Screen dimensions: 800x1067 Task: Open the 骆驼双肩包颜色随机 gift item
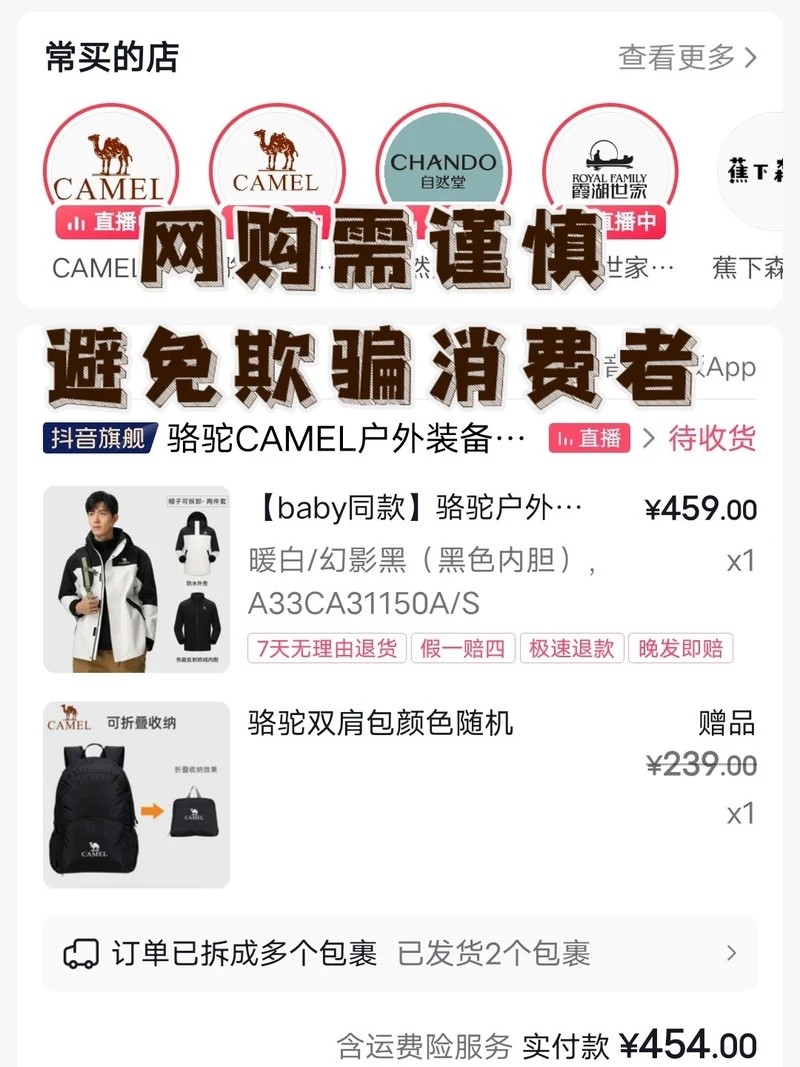click(380, 722)
